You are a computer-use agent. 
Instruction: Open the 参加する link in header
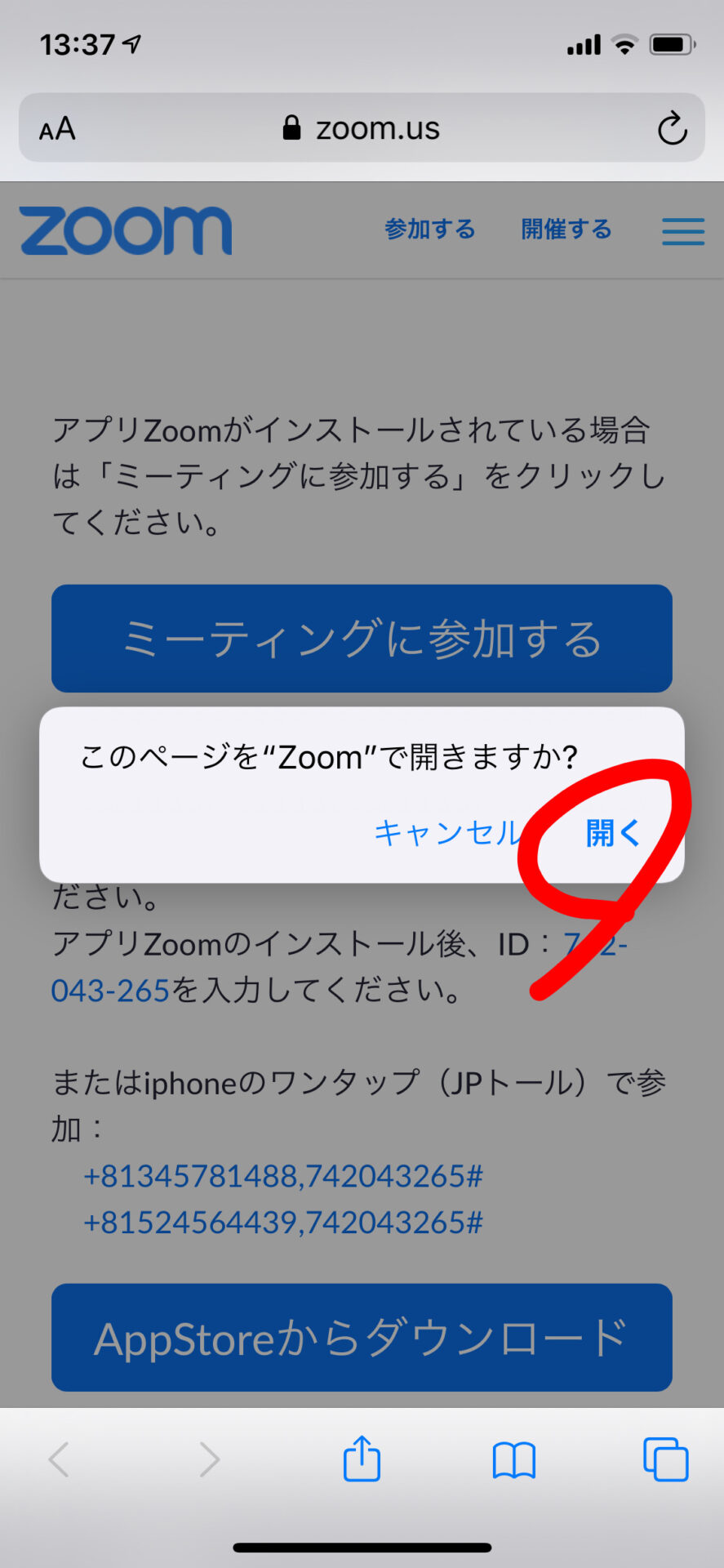(430, 229)
